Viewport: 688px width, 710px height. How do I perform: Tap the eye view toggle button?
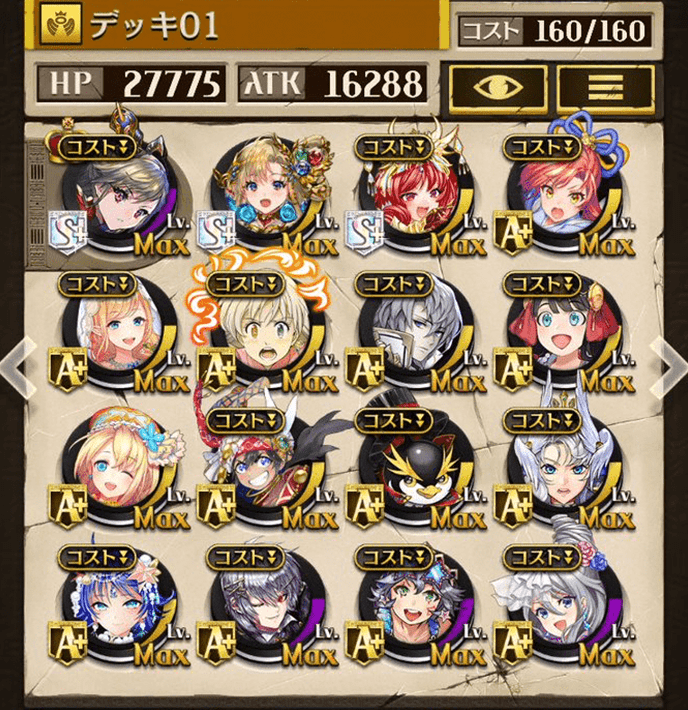(498, 87)
